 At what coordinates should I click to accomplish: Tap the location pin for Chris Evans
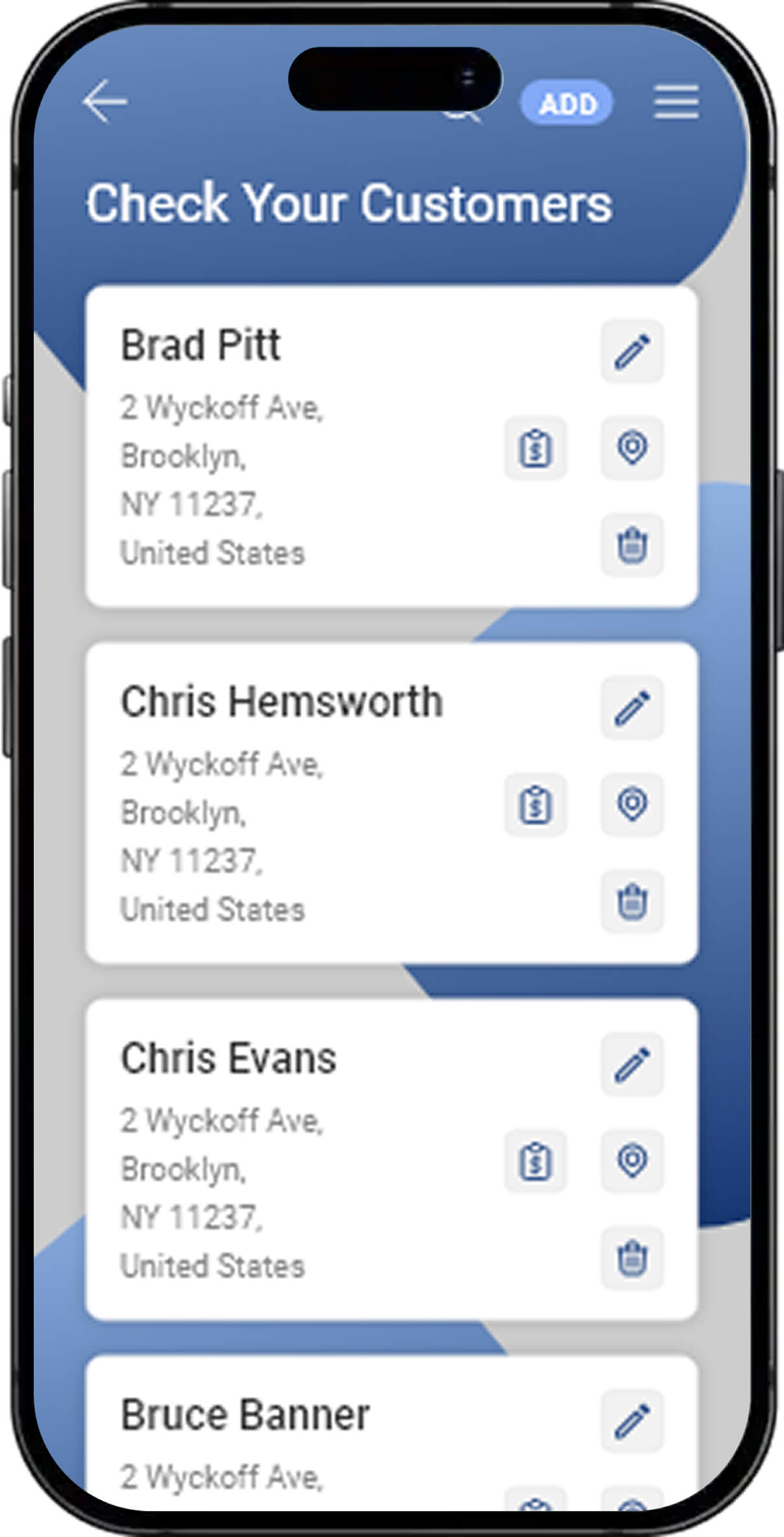point(632,1161)
